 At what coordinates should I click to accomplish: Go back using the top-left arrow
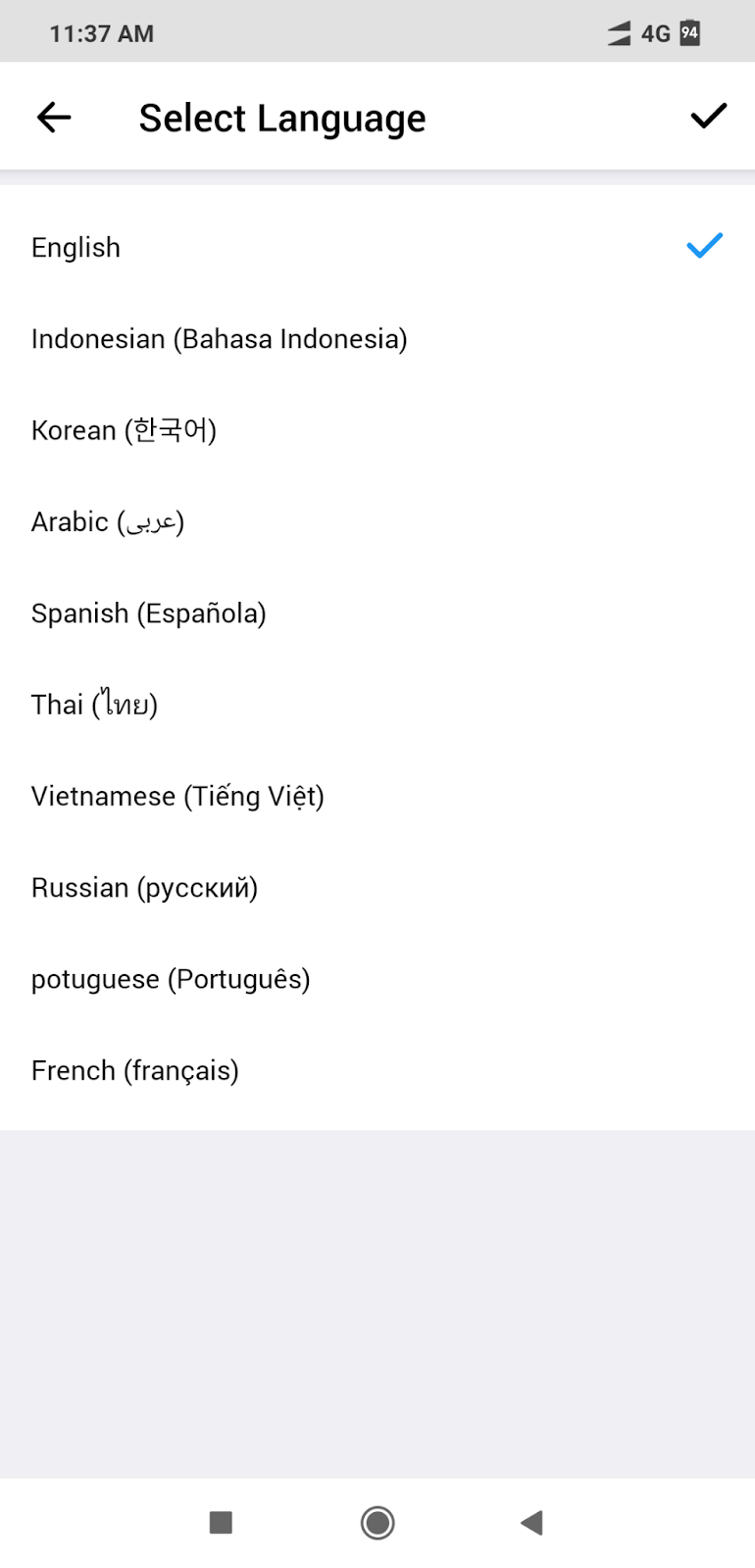54,118
